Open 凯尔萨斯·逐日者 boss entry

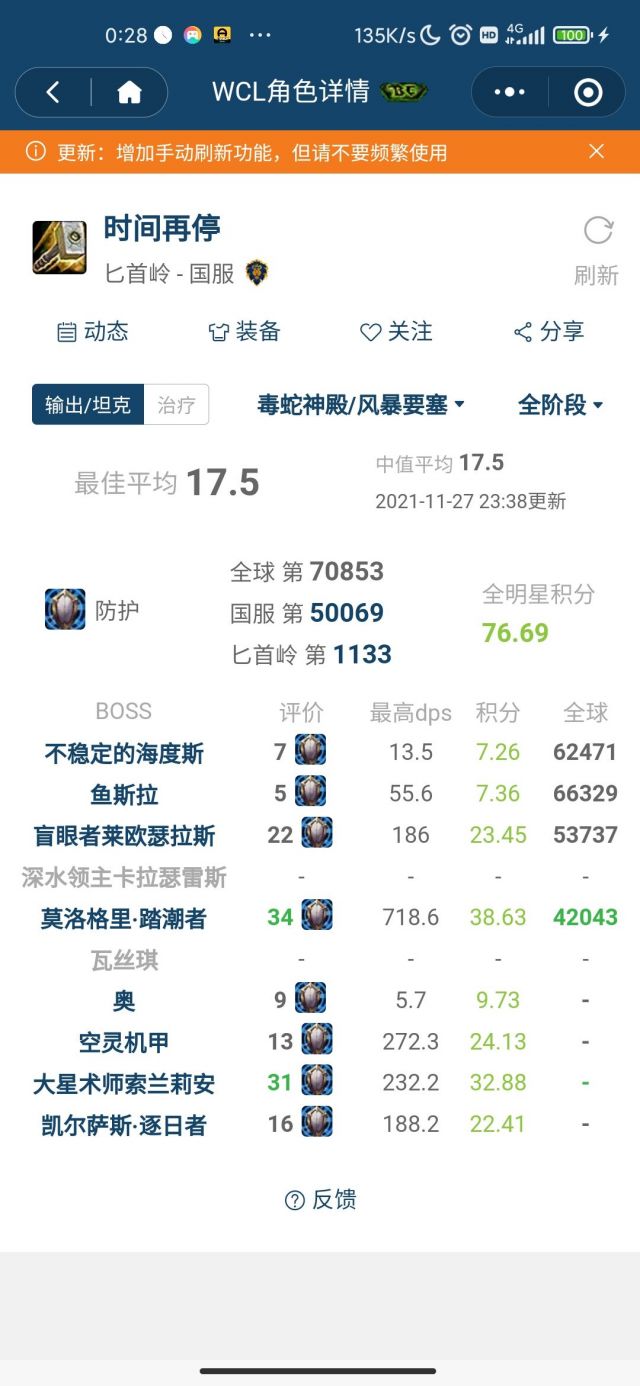[x=124, y=1125]
